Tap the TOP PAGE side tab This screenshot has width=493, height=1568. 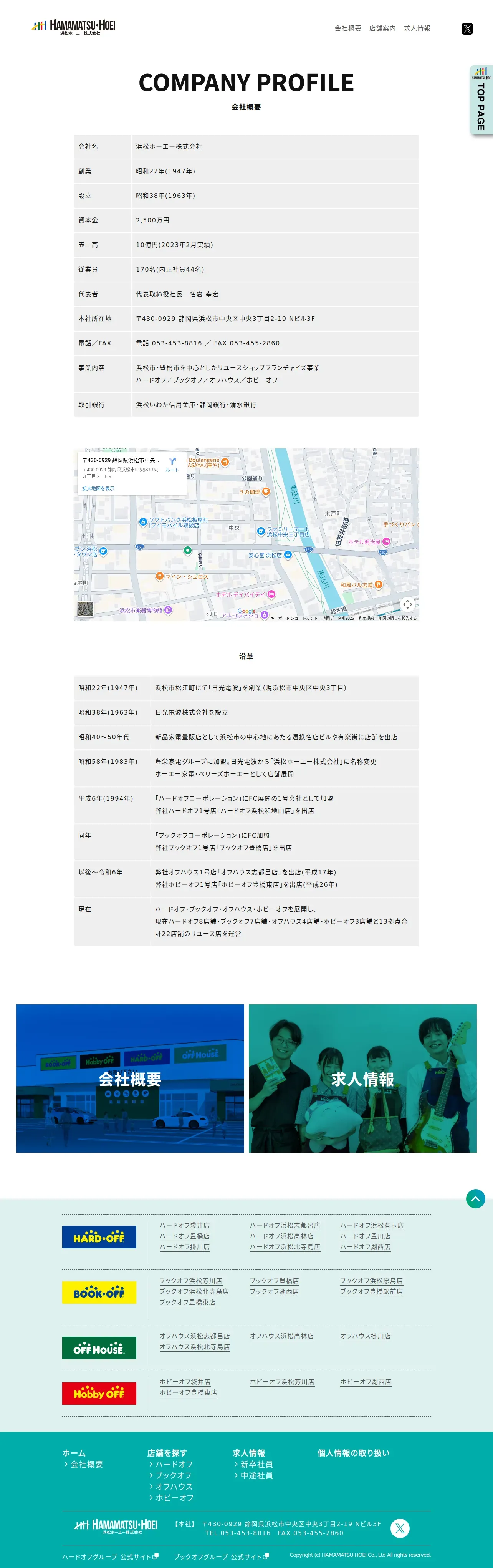pyautogui.click(x=481, y=100)
